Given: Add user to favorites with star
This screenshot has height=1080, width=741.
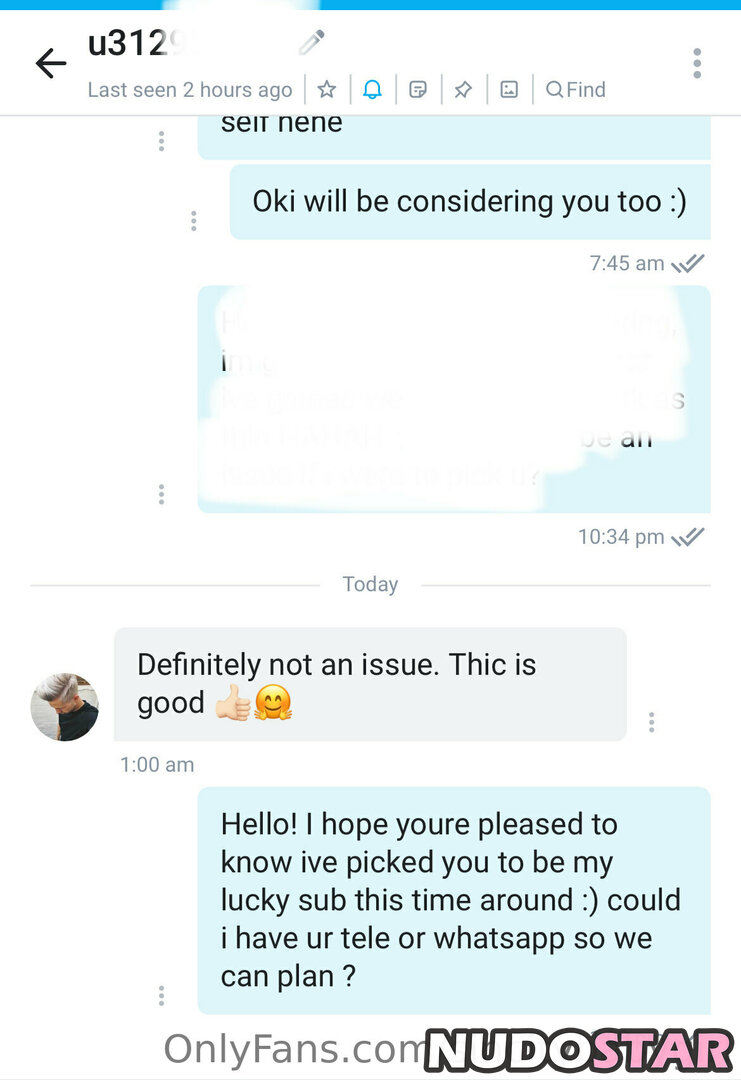Looking at the screenshot, I should 327,90.
